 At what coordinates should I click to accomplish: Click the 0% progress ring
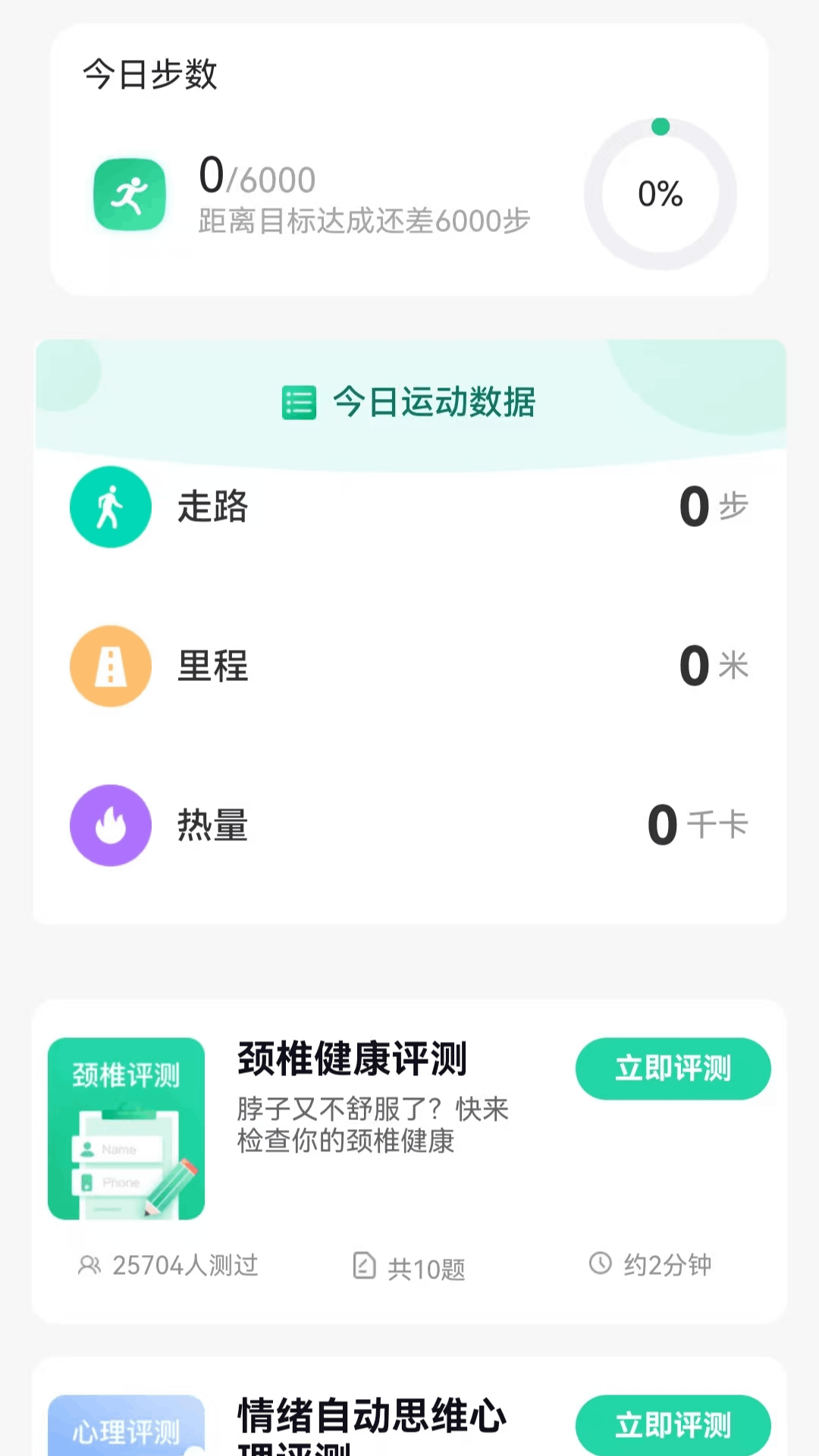click(x=661, y=195)
